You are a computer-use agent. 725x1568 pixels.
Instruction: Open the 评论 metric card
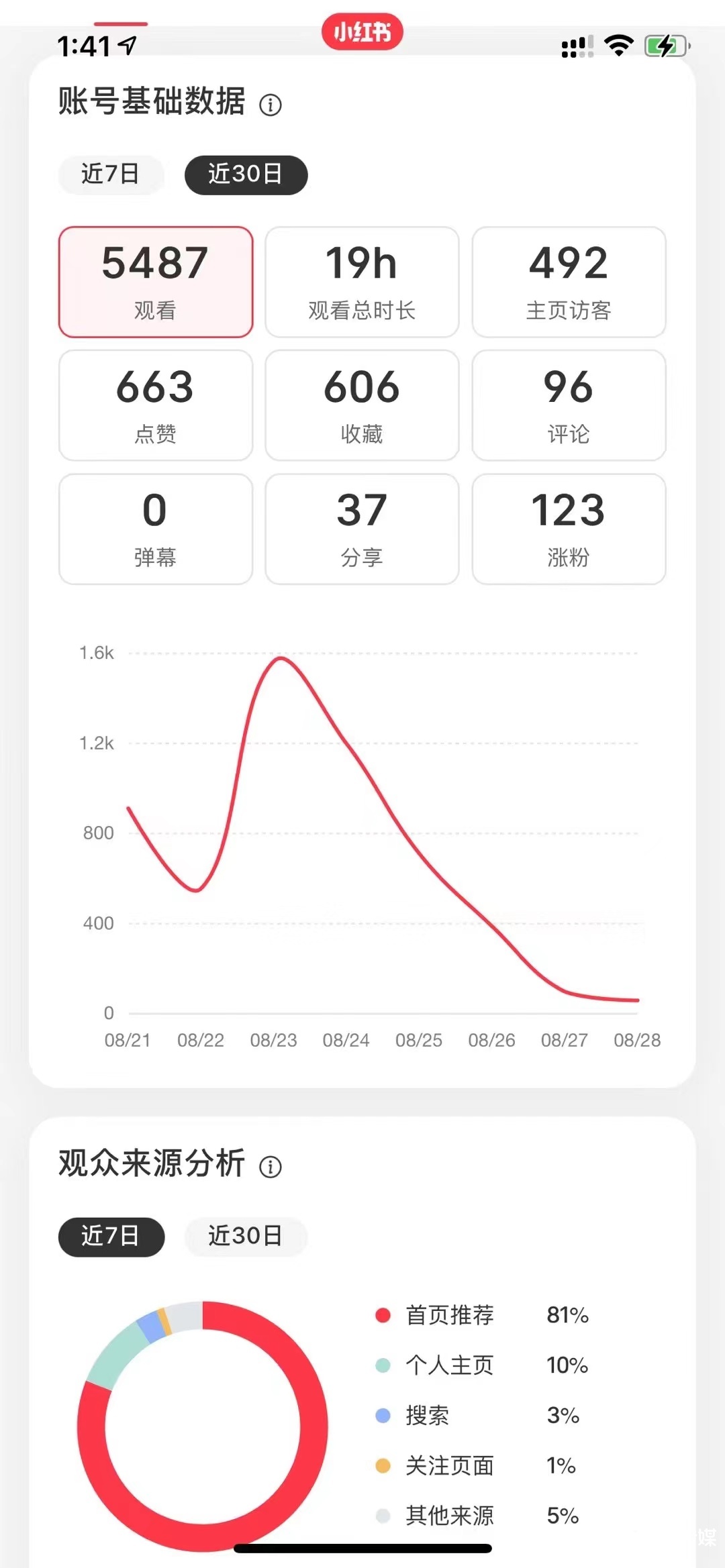tap(569, 405)
